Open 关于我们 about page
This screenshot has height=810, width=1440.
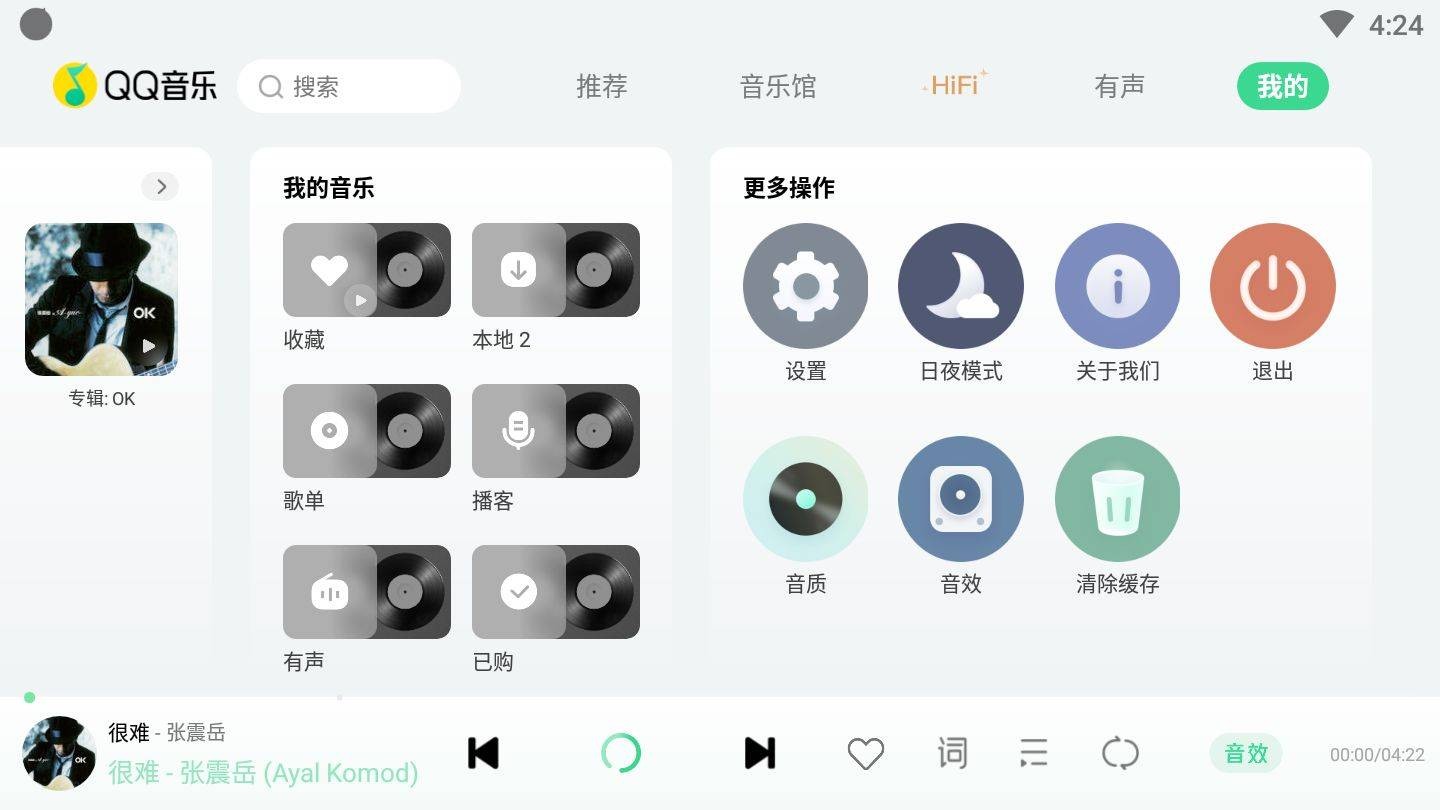click(x=1117, y=286)
